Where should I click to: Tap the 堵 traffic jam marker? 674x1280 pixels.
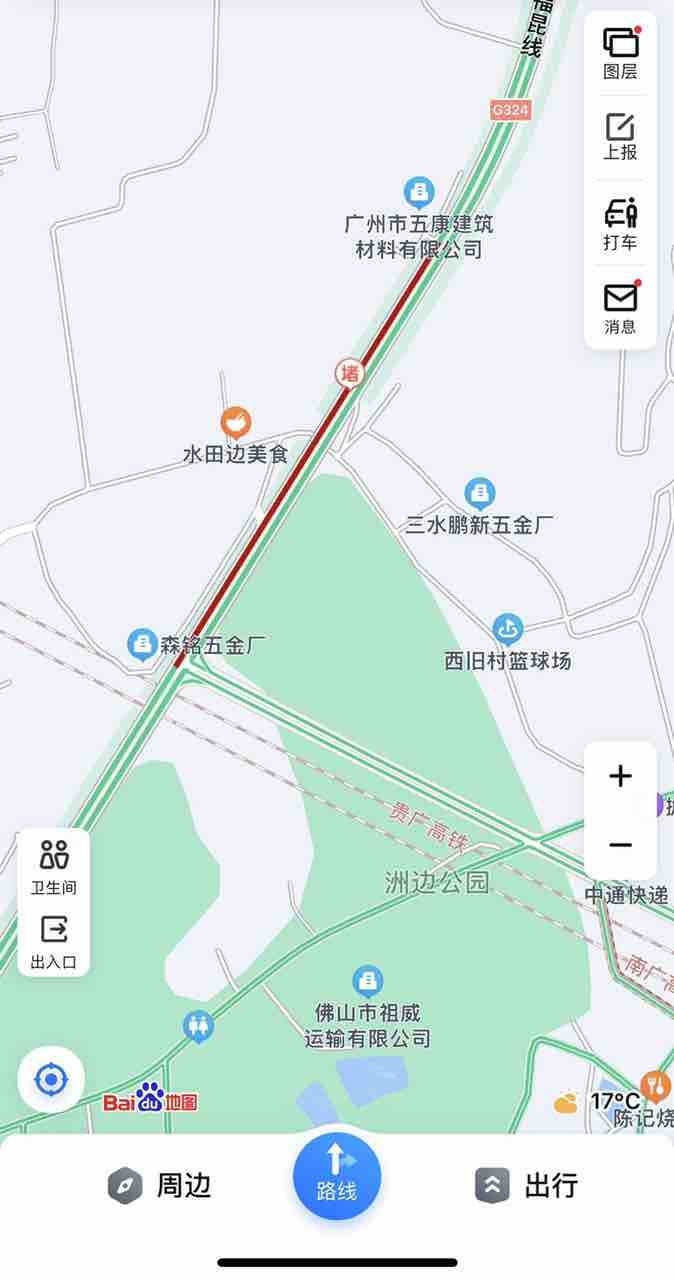(x=349, y=373)
